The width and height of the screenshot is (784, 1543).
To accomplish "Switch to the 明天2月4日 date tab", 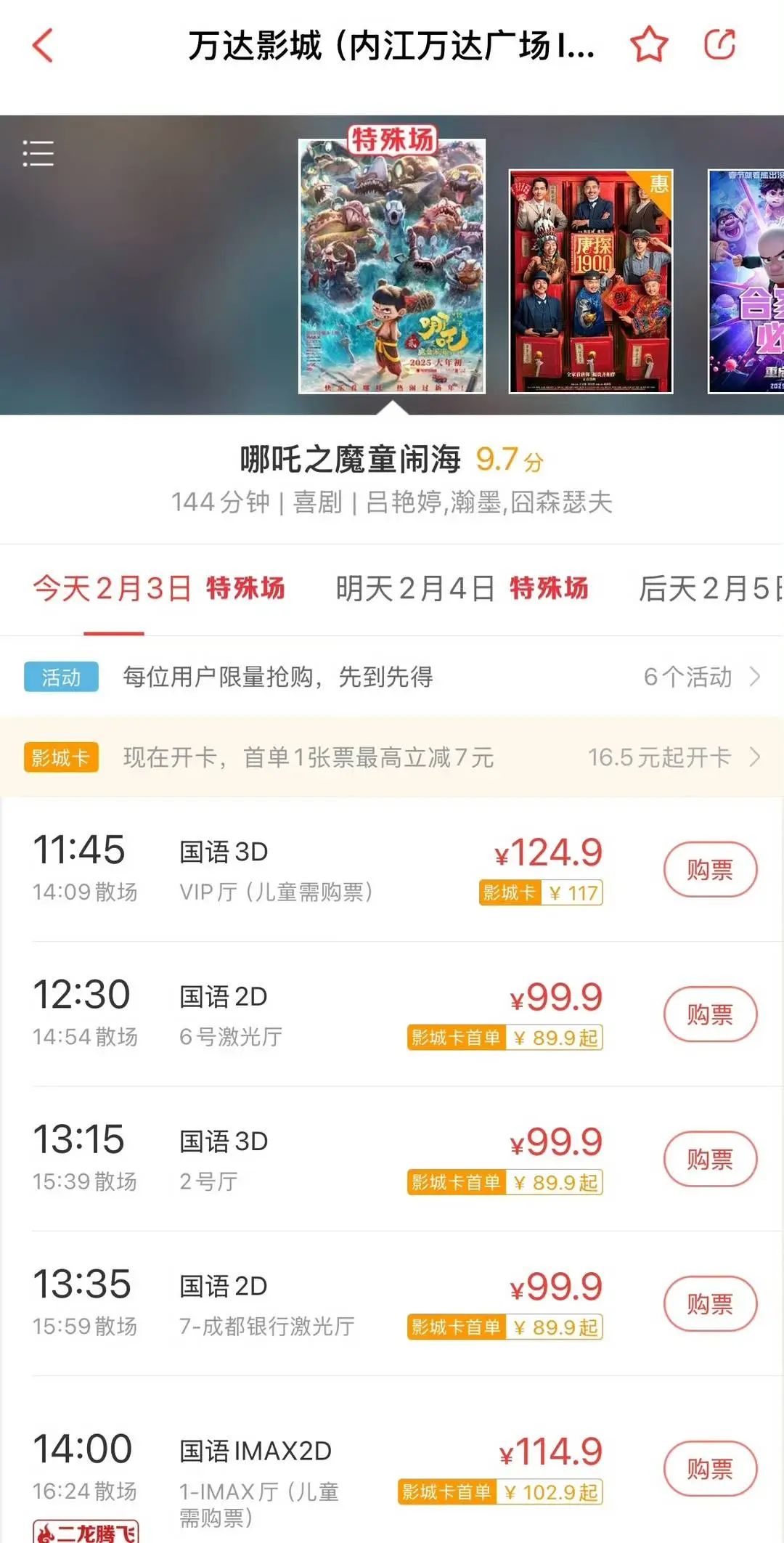I will [462, 589].
